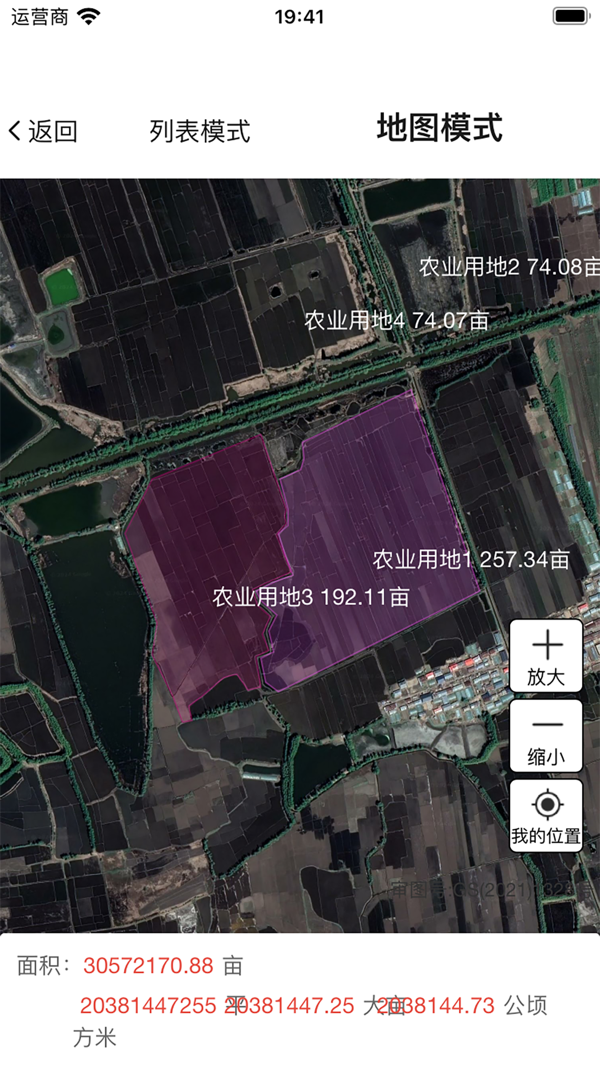Zoom in with 放大 button
Image resolution: width=600 pixels, height=1067 pixels.
point(546,656)
